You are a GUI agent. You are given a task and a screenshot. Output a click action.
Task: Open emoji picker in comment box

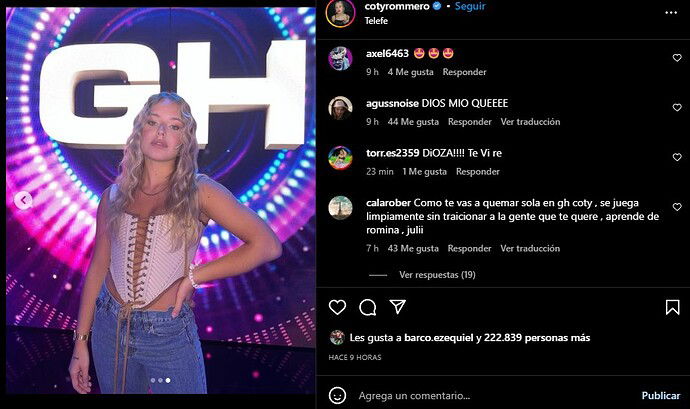(x=338, y=396)
